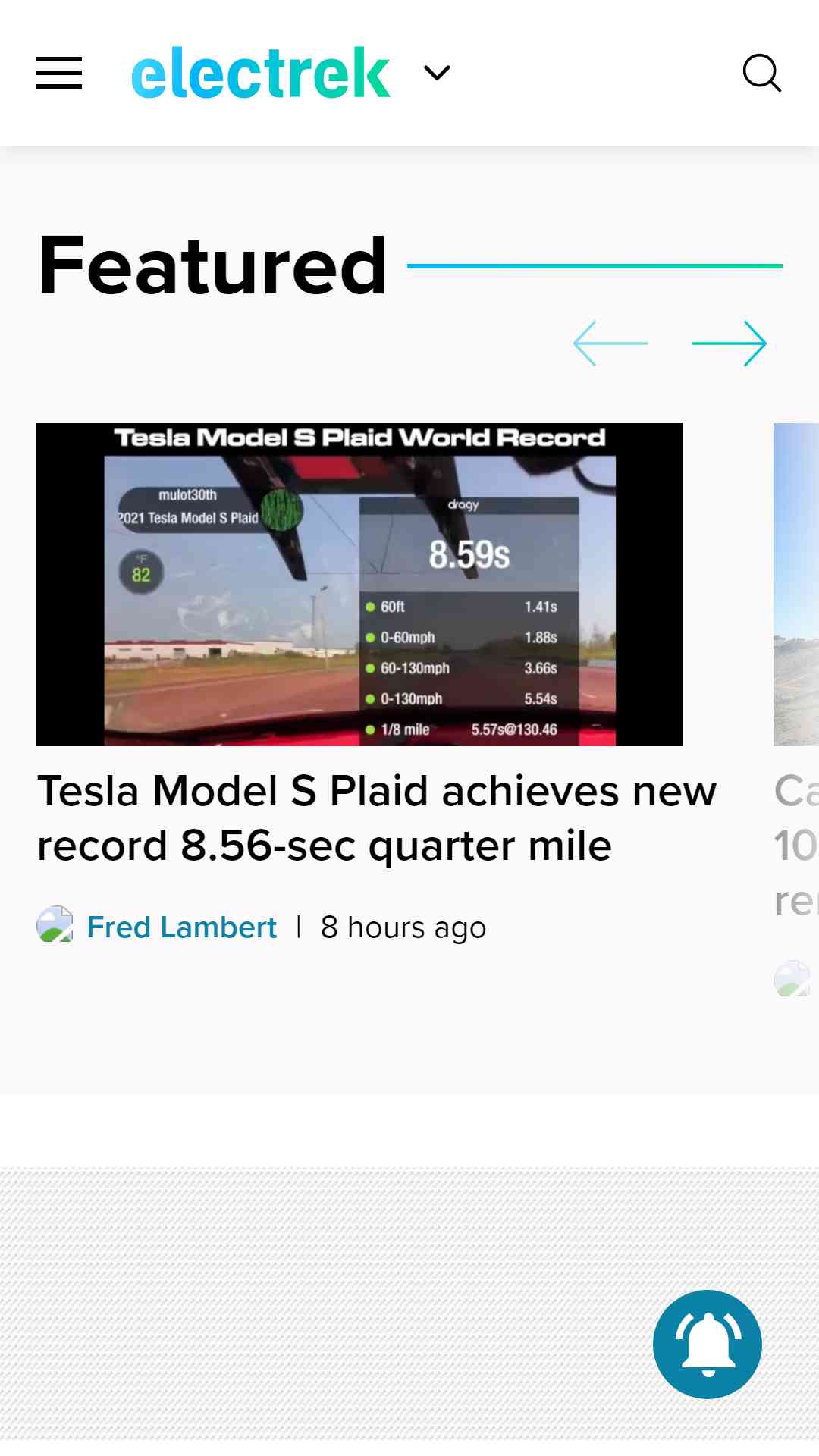Tap the notifications bell button
819x1456 pixels.
[708, 1345]
